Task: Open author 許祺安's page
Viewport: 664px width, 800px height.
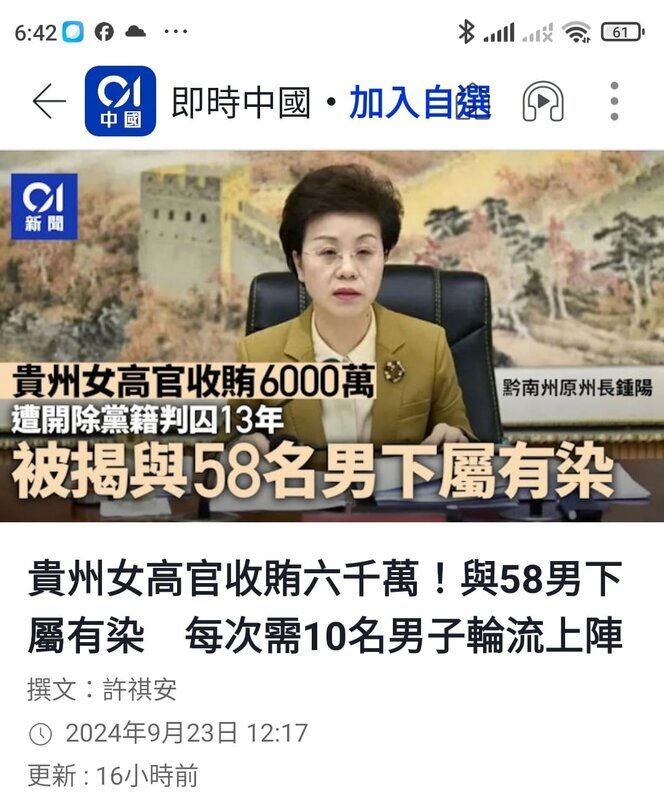Action: point(140,689)
